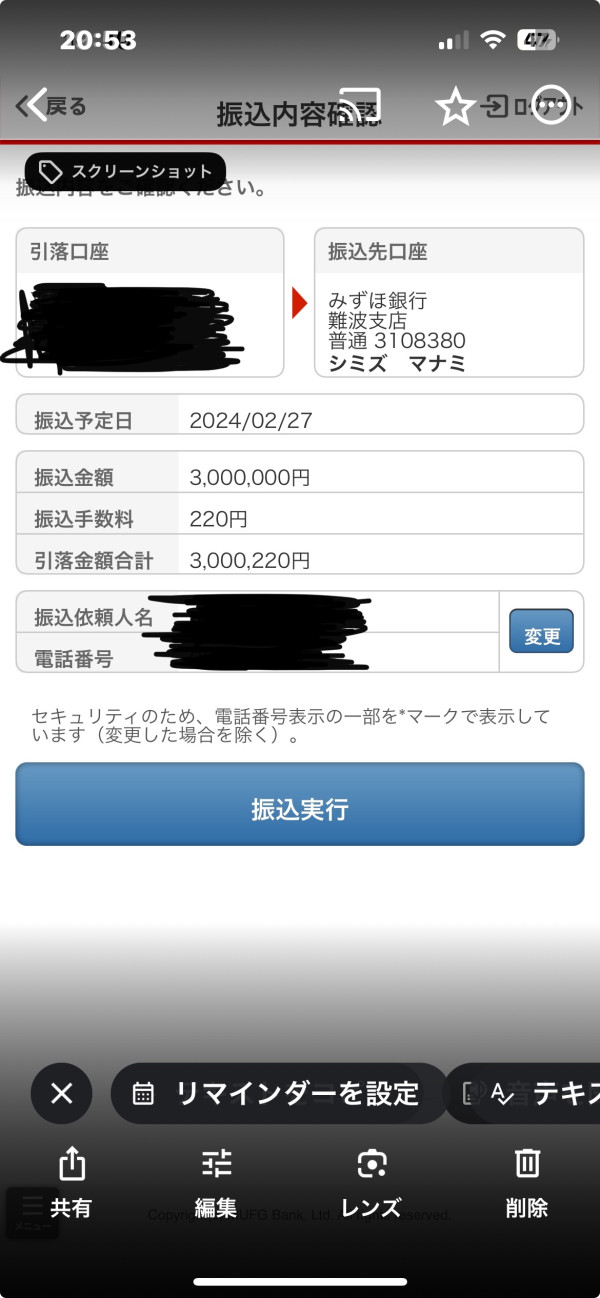Go back using the top-left arrow

[34, 105]
